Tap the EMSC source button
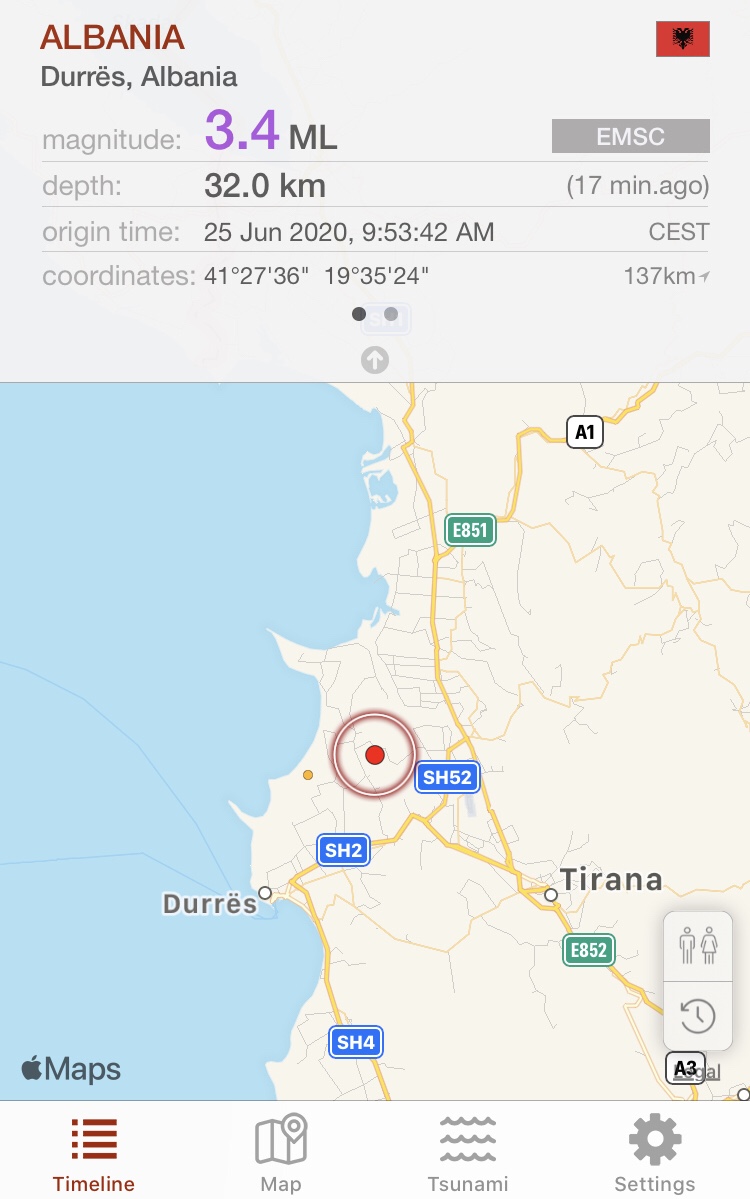This screenshot has width=750, height=1199. click(630, 137)
